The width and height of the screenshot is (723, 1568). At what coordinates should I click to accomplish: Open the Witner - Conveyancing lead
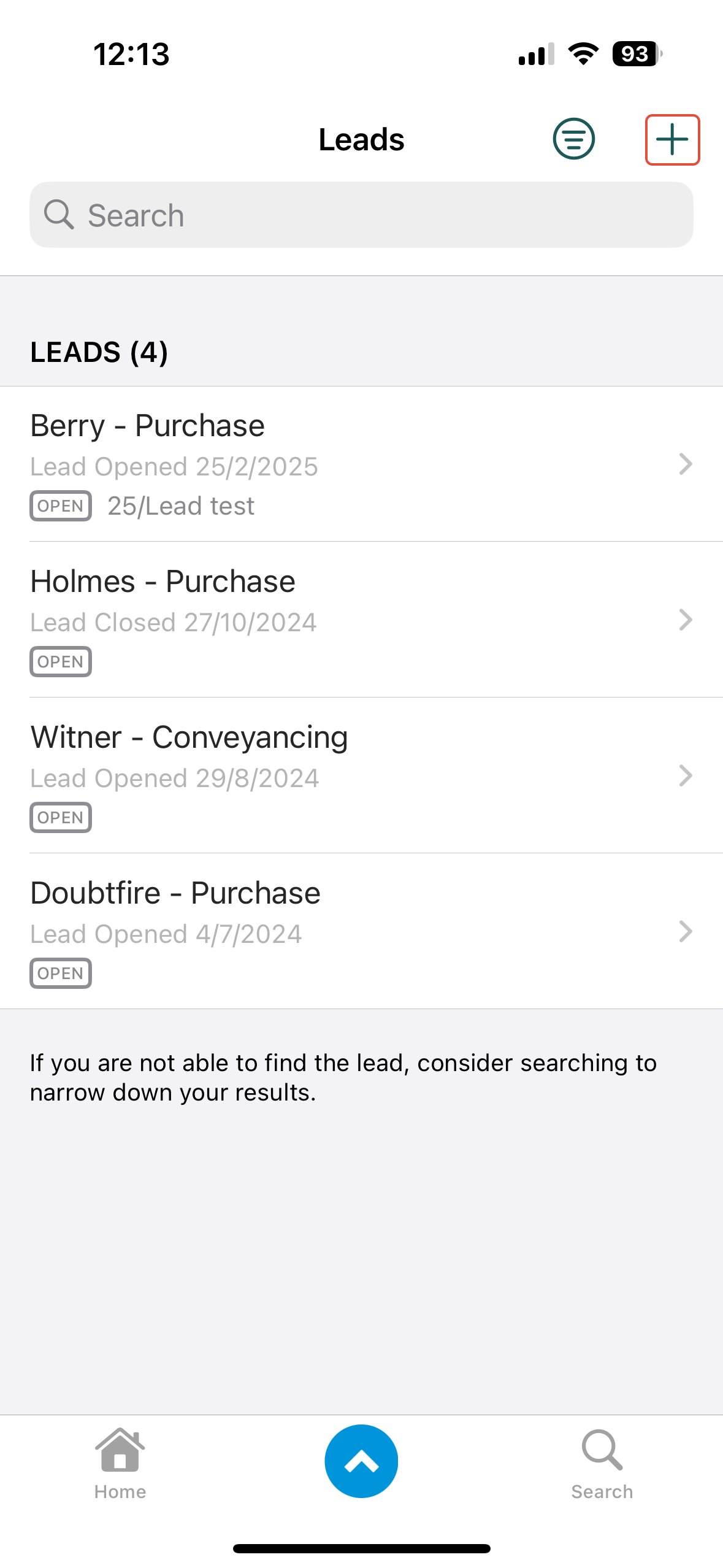point(361,775)
